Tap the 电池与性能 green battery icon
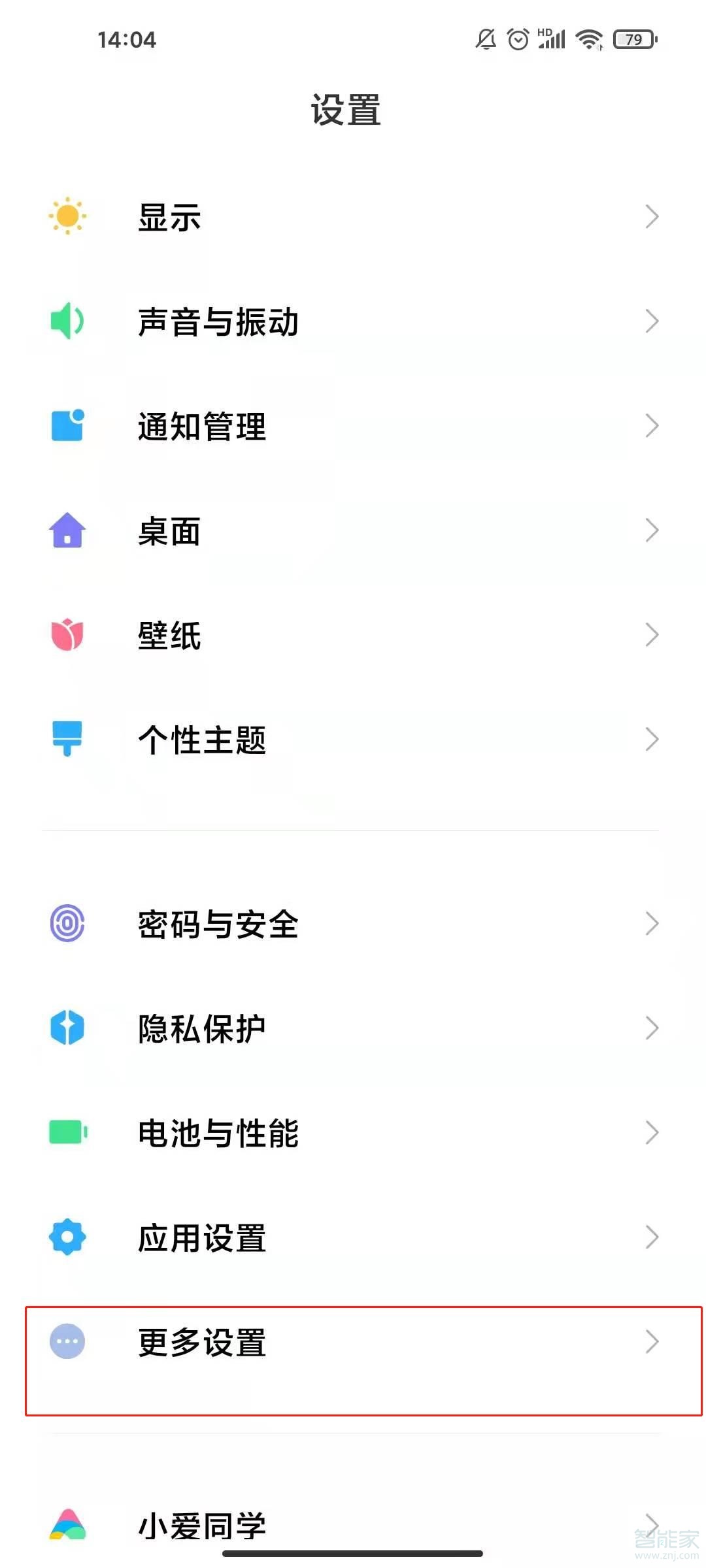The image size is (706, 1568). [x=66, y=1132]
